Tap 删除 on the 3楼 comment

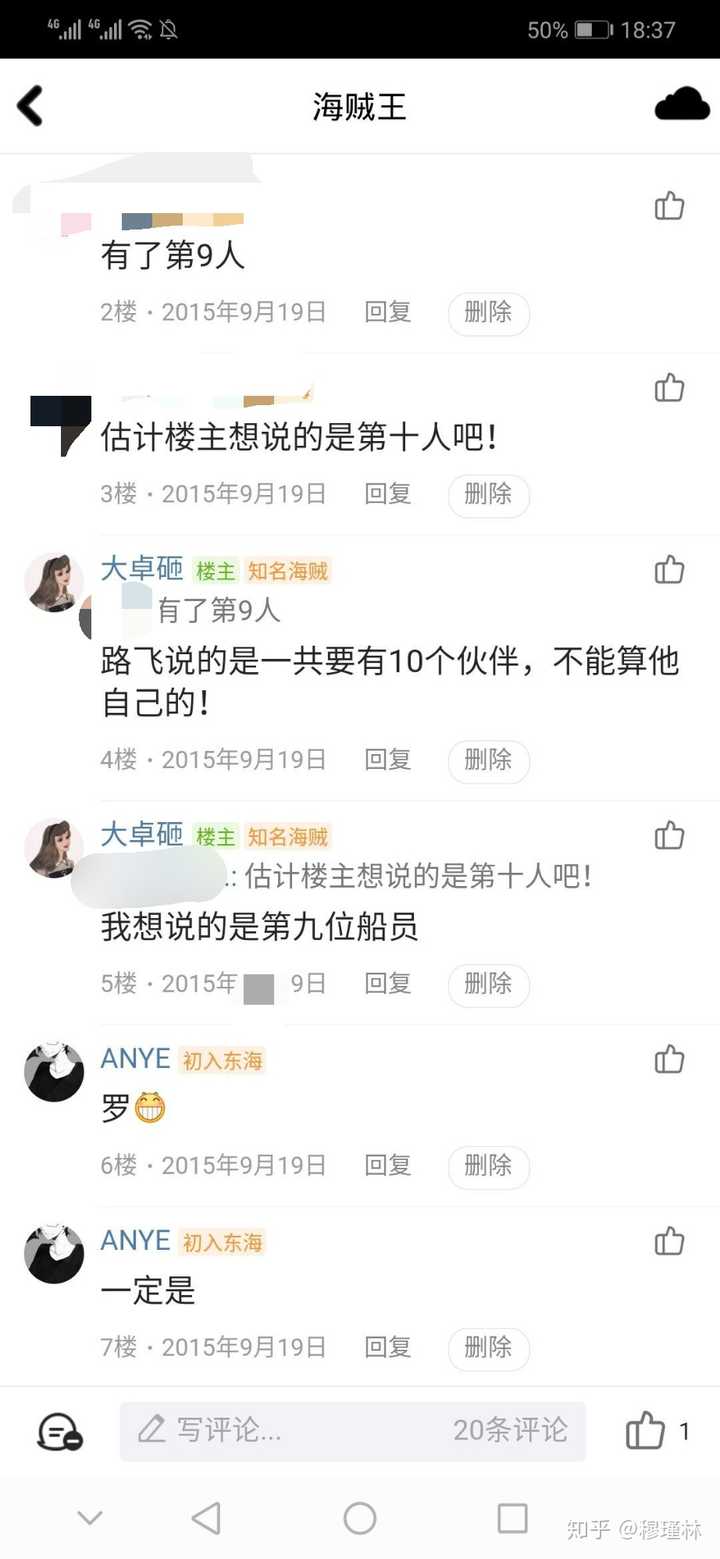[x=488, y=494]
